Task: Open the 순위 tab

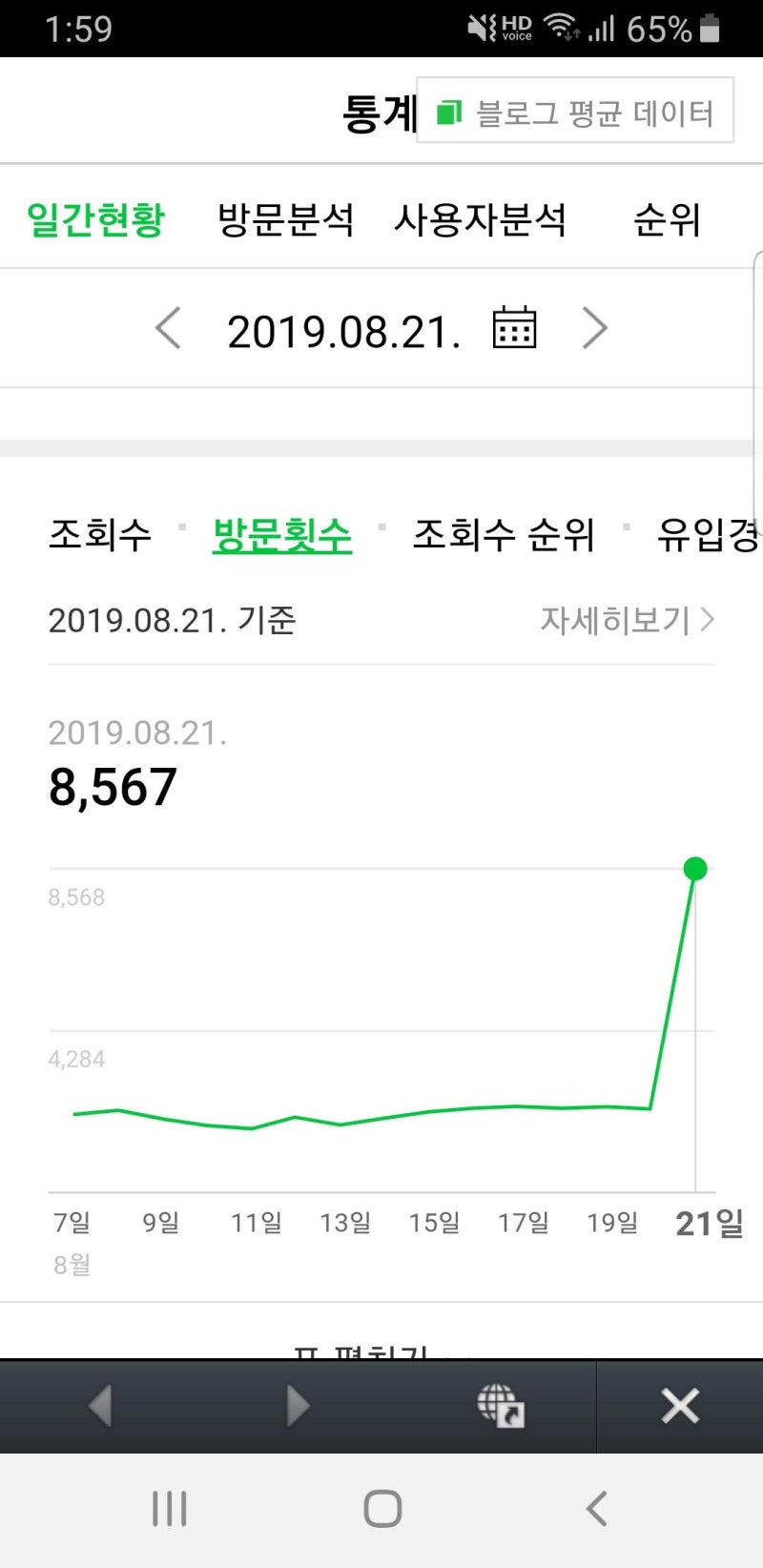Action: [667, 220]
